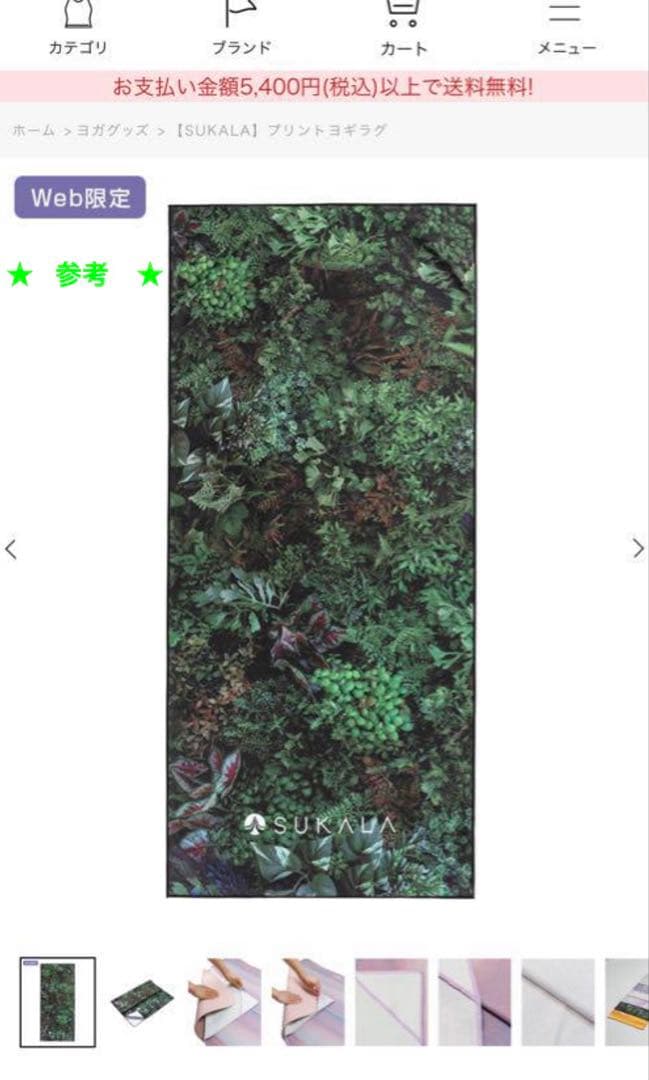Show the previous product image
The width and height of the screenshot is (649, 1080).
pos(12,548)
